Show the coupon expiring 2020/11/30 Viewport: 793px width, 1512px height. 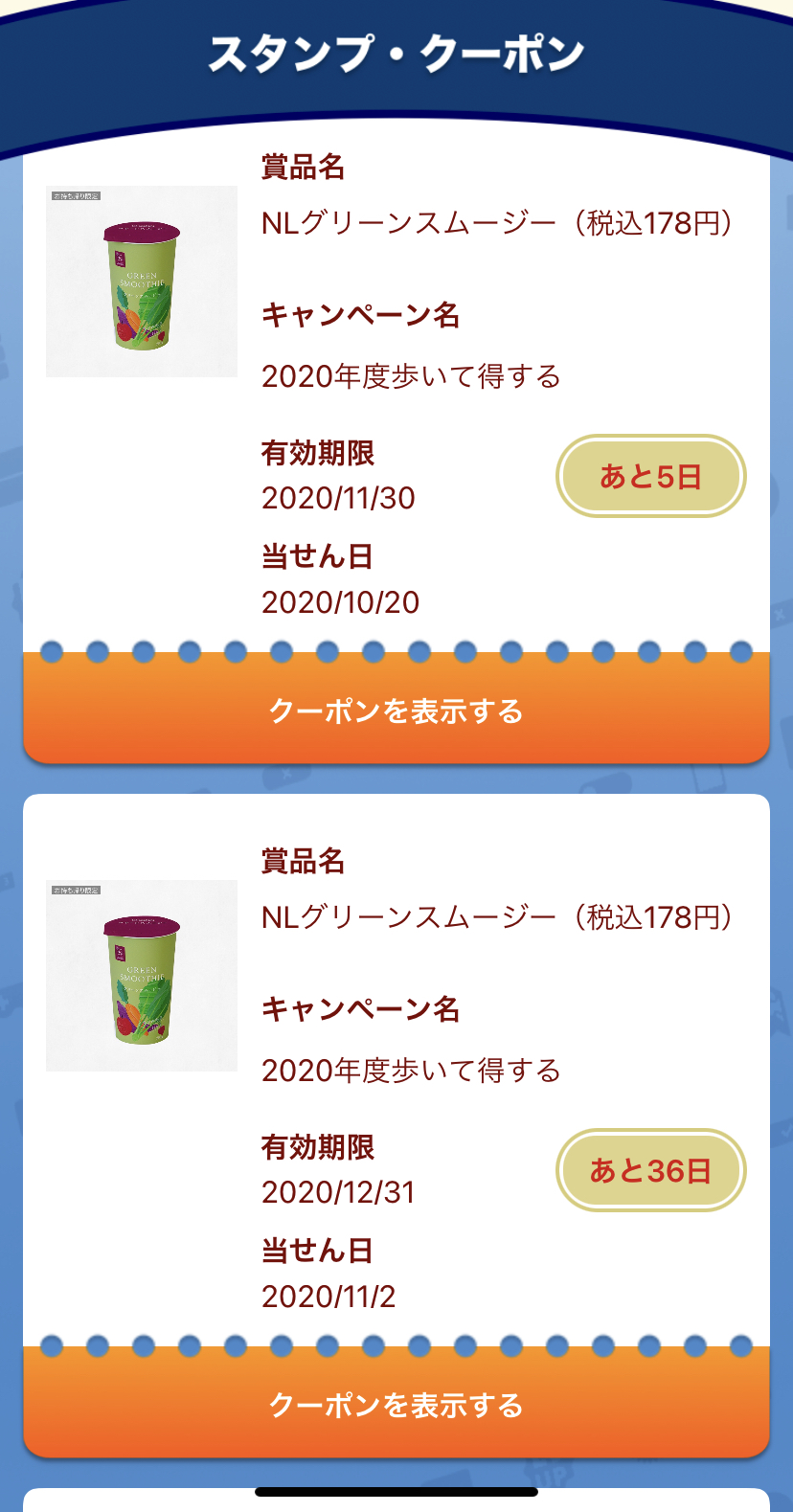tap(396, 711)
